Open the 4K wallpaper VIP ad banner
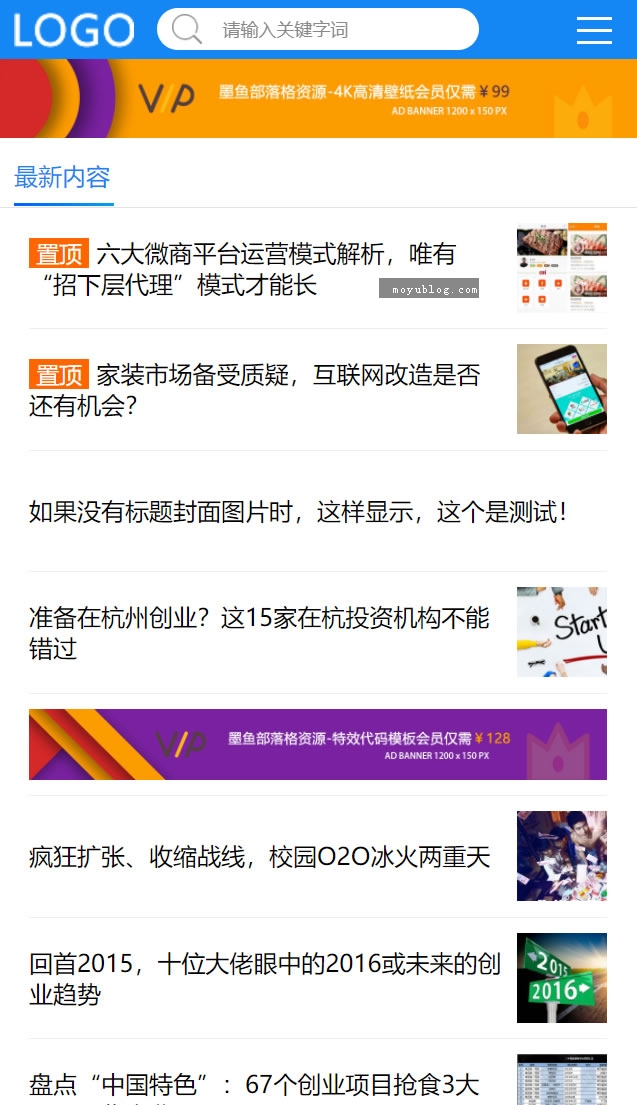Viewport: 637px width, 1105px height. (318, 99)
